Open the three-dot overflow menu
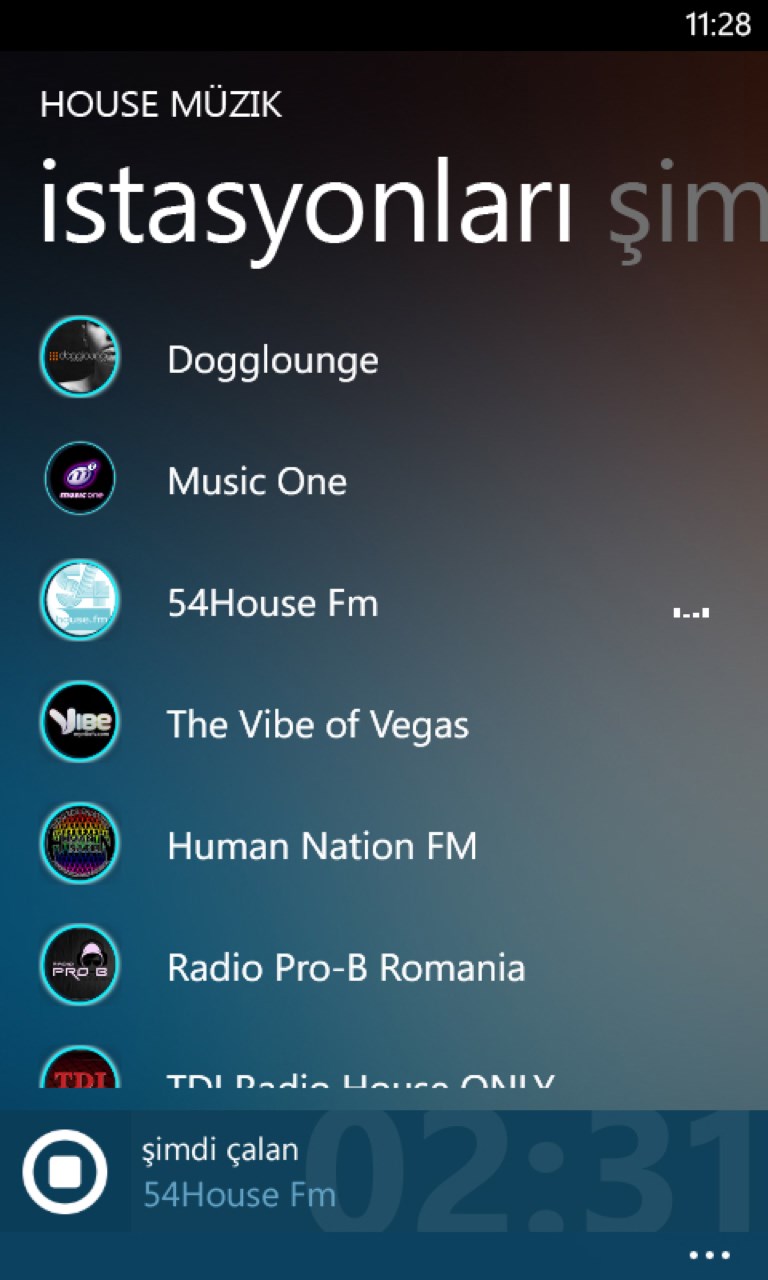The image size is (768, 1280). (710, 1255)
